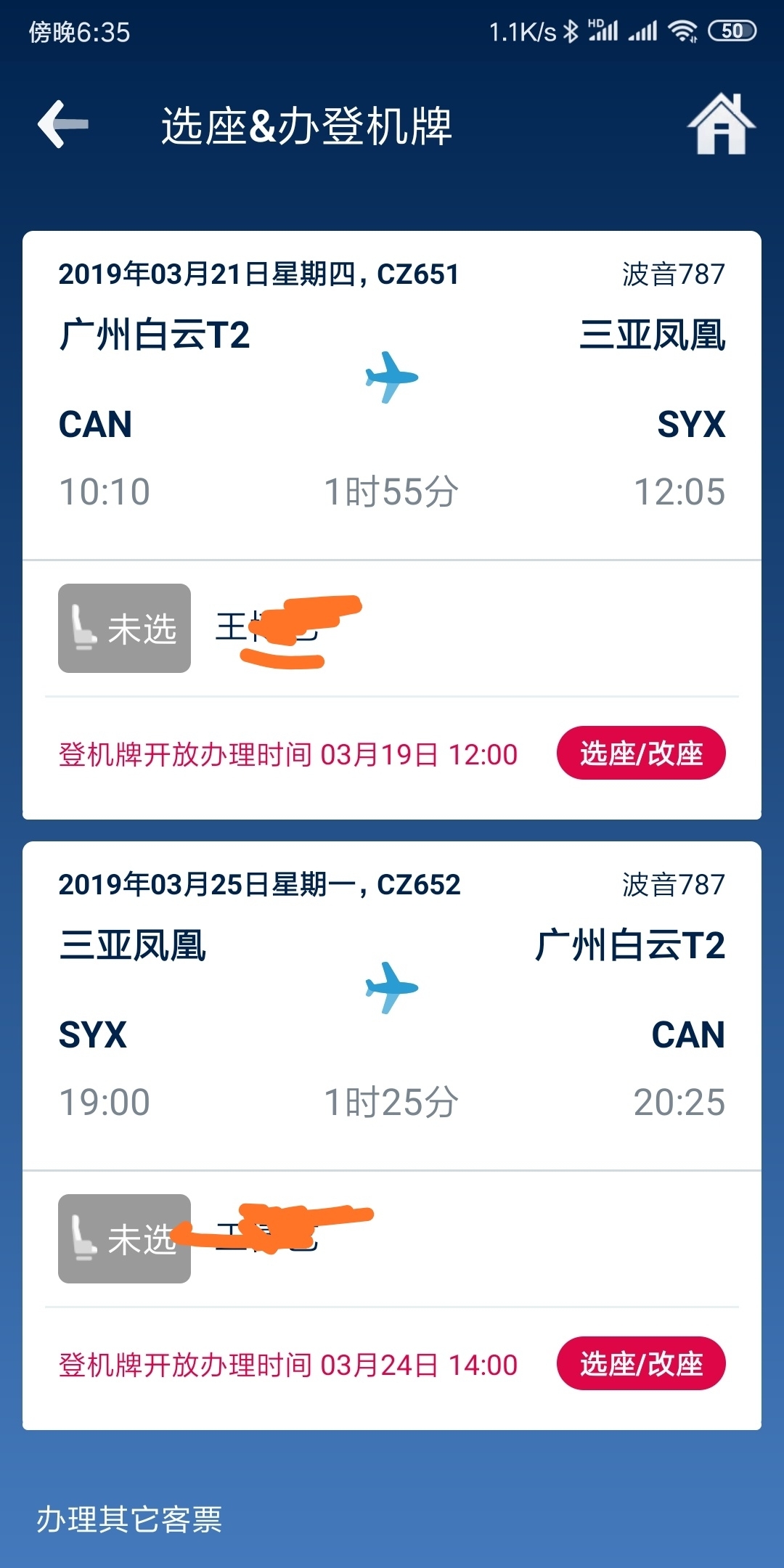784x1568 pixels.
Task: Tap 未选 seat badge for flight CZ651
Action: (x=124, y=629)
